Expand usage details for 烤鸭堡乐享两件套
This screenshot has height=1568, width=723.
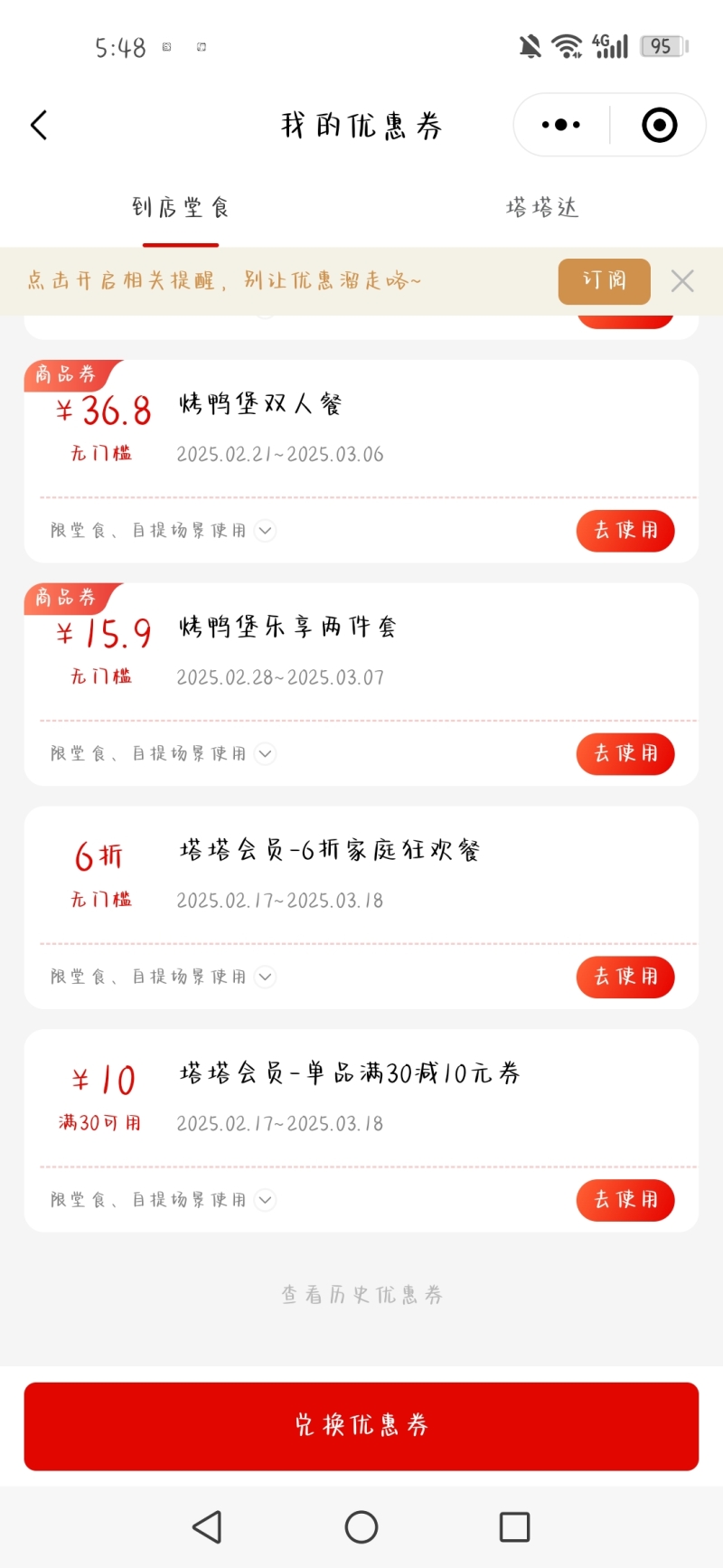[265, 754]
